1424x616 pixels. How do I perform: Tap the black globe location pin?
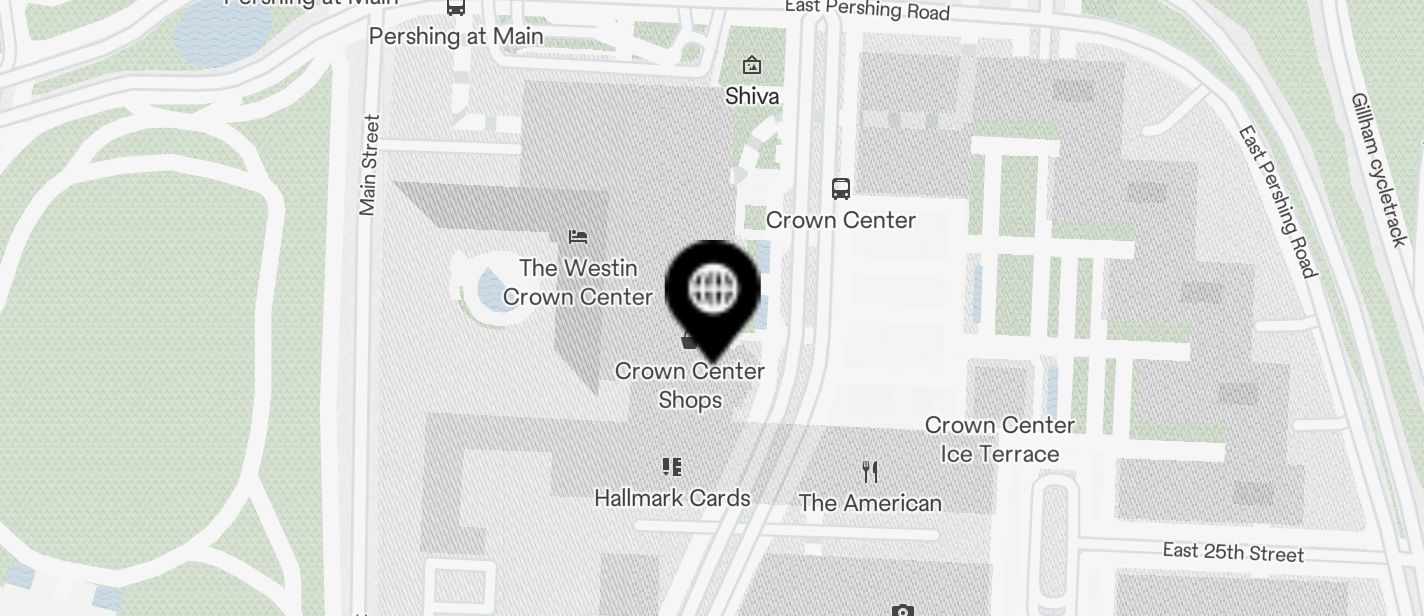tap(713, 291)
